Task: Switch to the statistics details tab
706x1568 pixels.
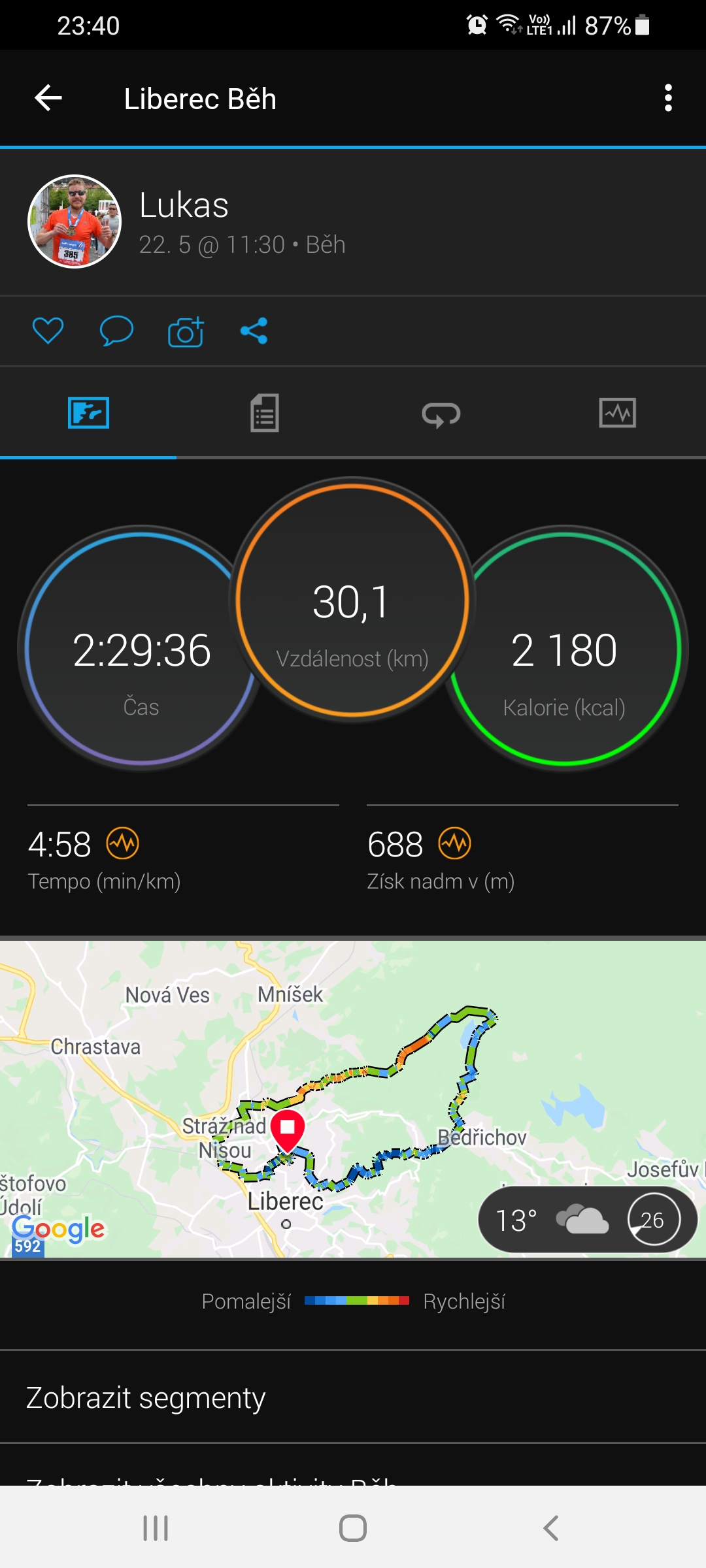Action: pos(265,413)
